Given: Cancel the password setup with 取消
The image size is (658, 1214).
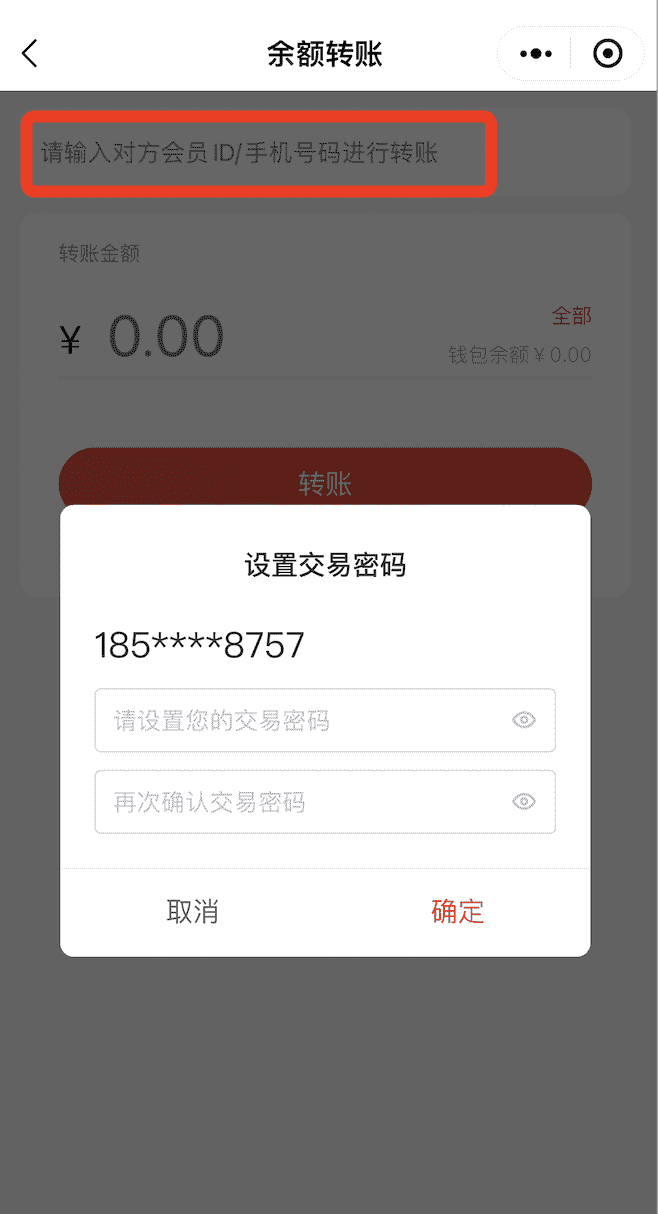Looking at the screenshot, I should tap(192, 912).
